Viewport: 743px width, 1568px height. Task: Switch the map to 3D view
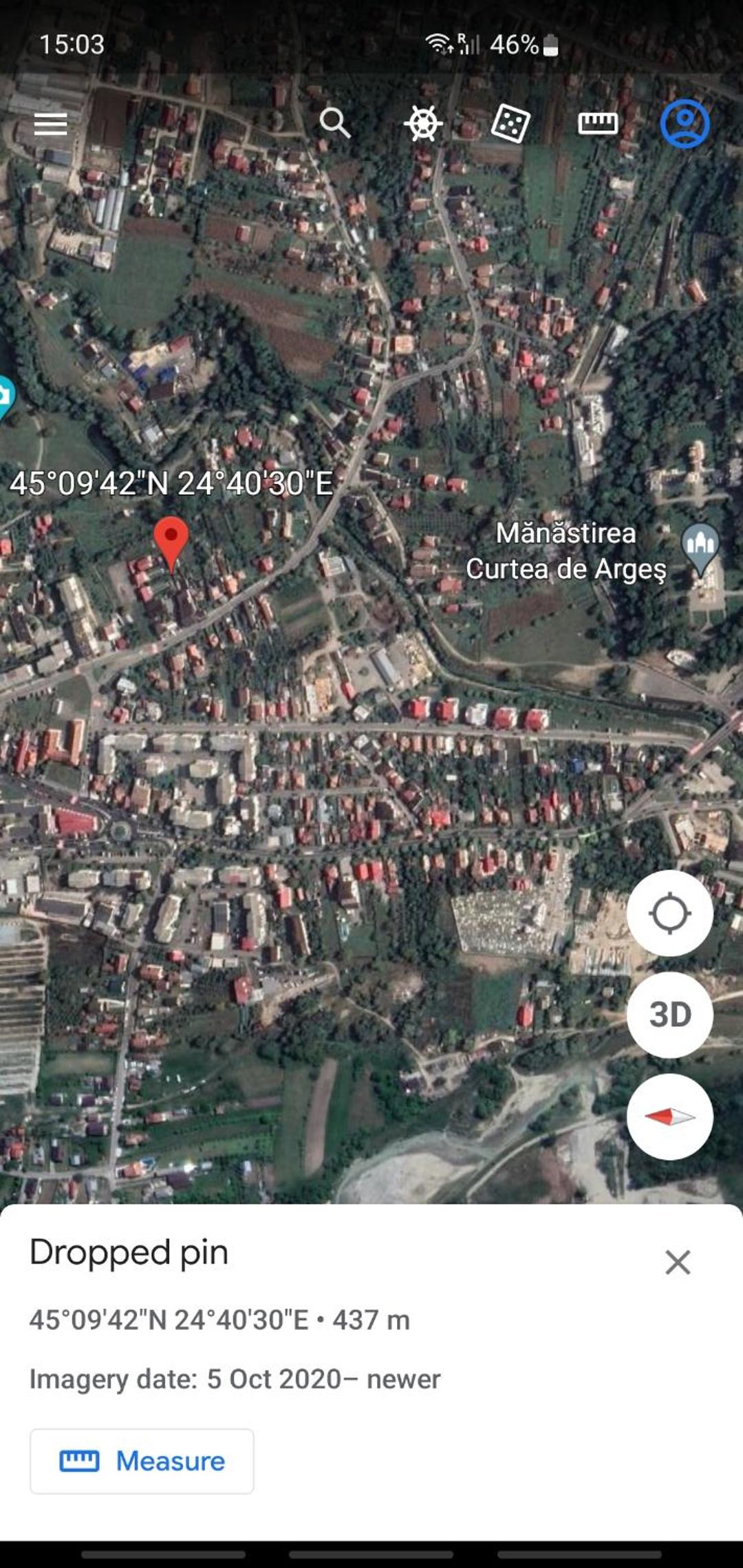tap(669, 1015)
